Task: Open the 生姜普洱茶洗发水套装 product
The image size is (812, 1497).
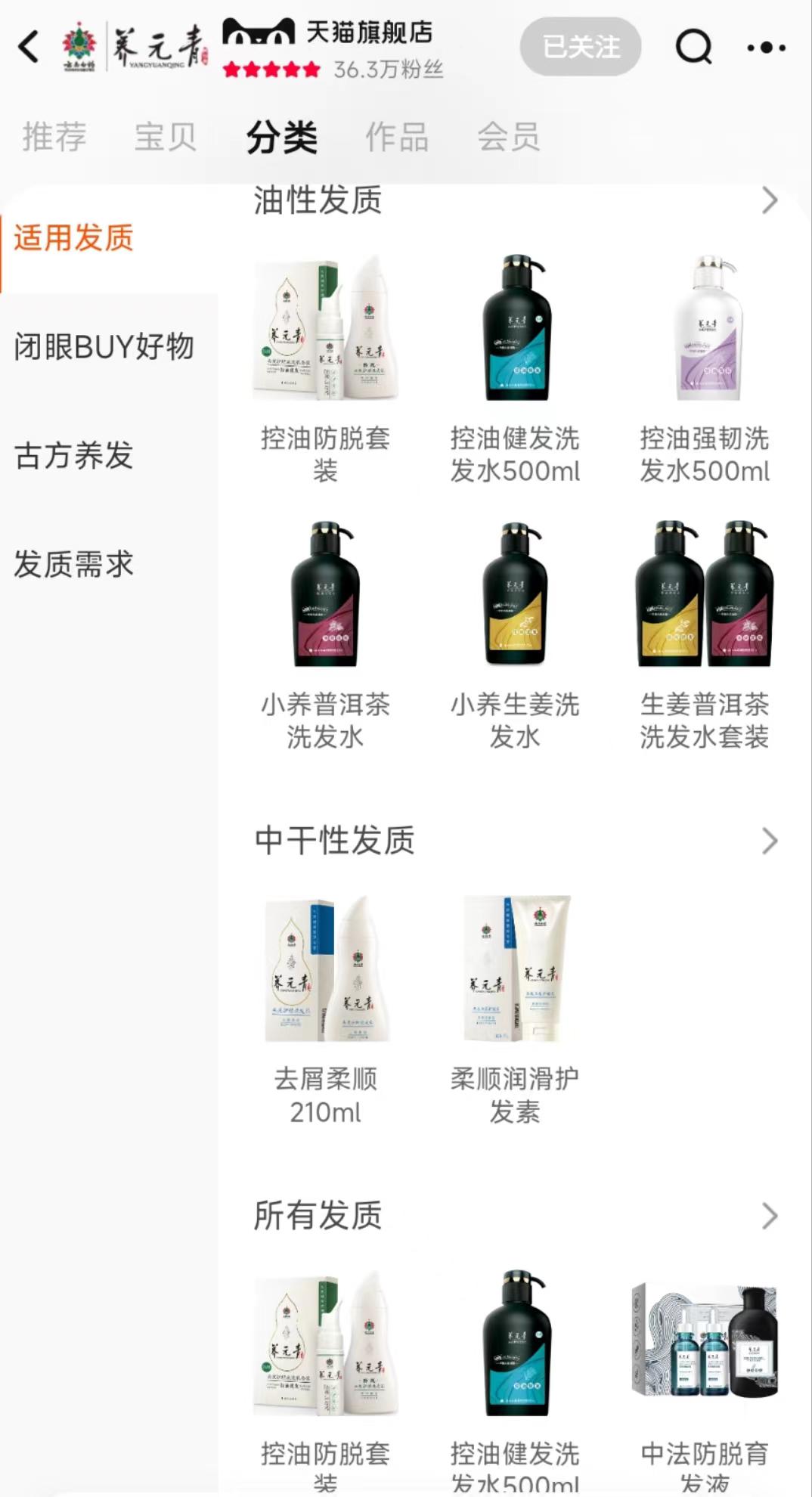Action: tap(704, 635)
